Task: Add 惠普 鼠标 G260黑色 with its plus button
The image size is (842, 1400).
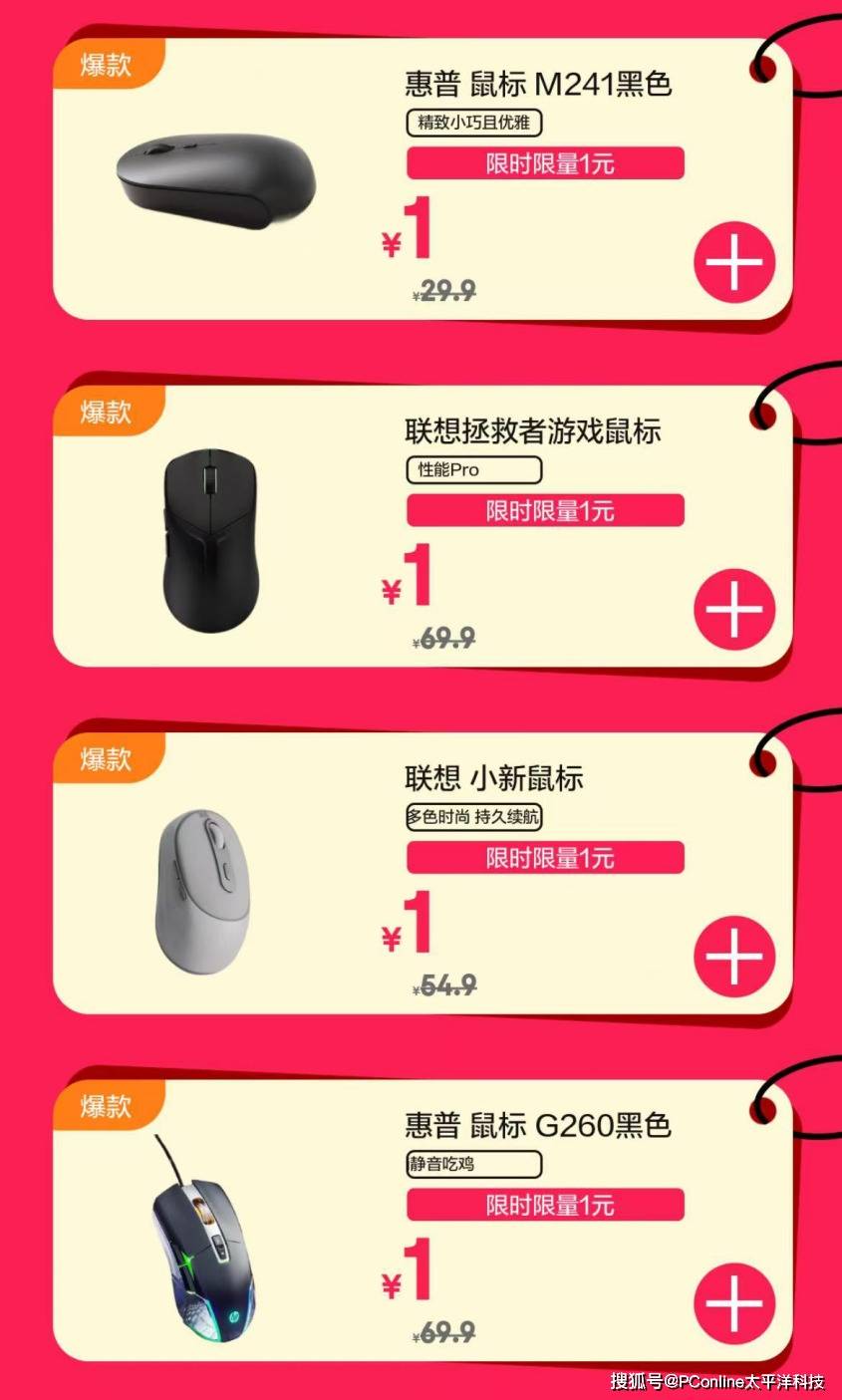Action: tap(734, 1303)
